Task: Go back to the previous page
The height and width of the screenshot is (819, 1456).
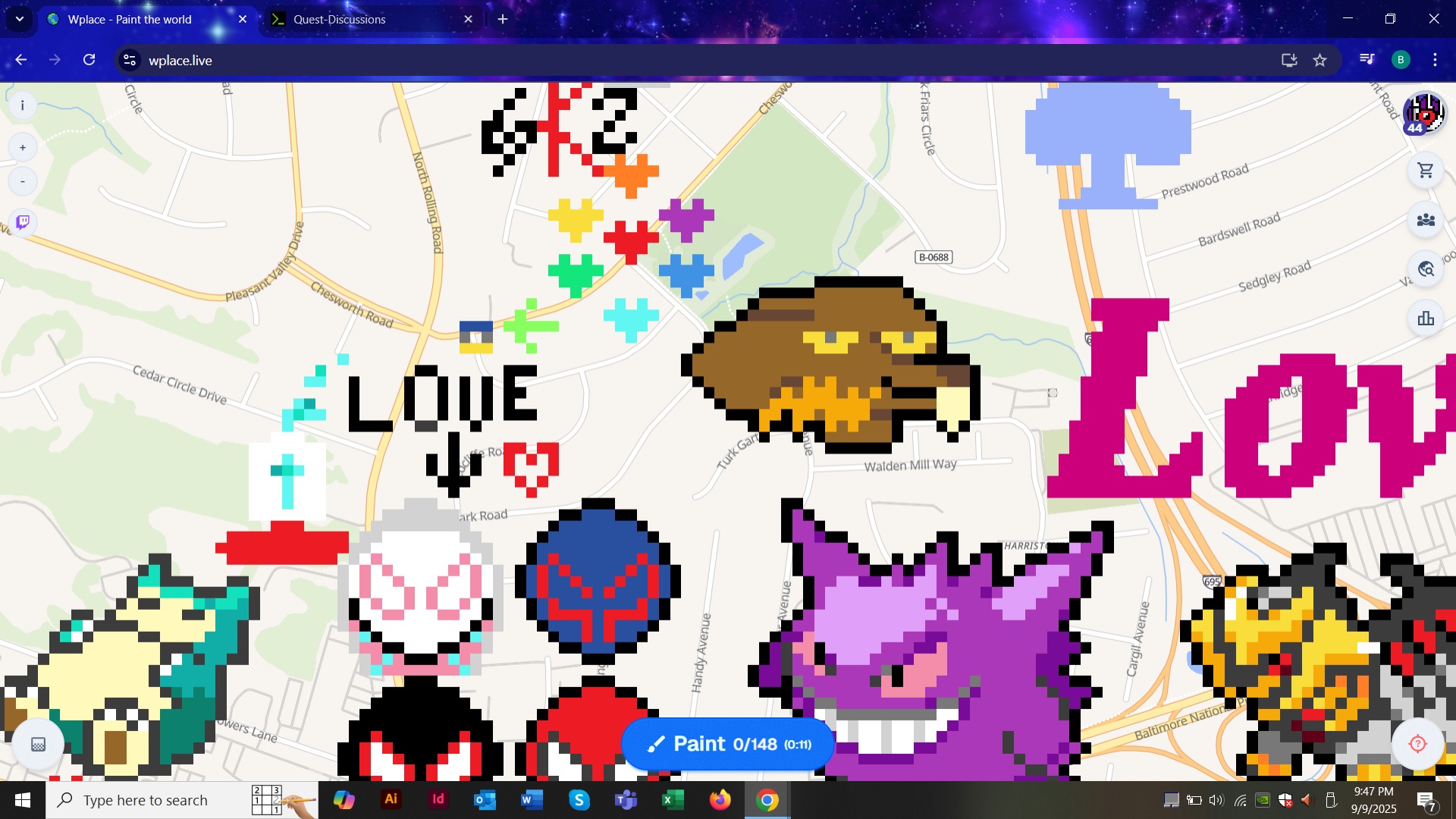Action: 21,60
